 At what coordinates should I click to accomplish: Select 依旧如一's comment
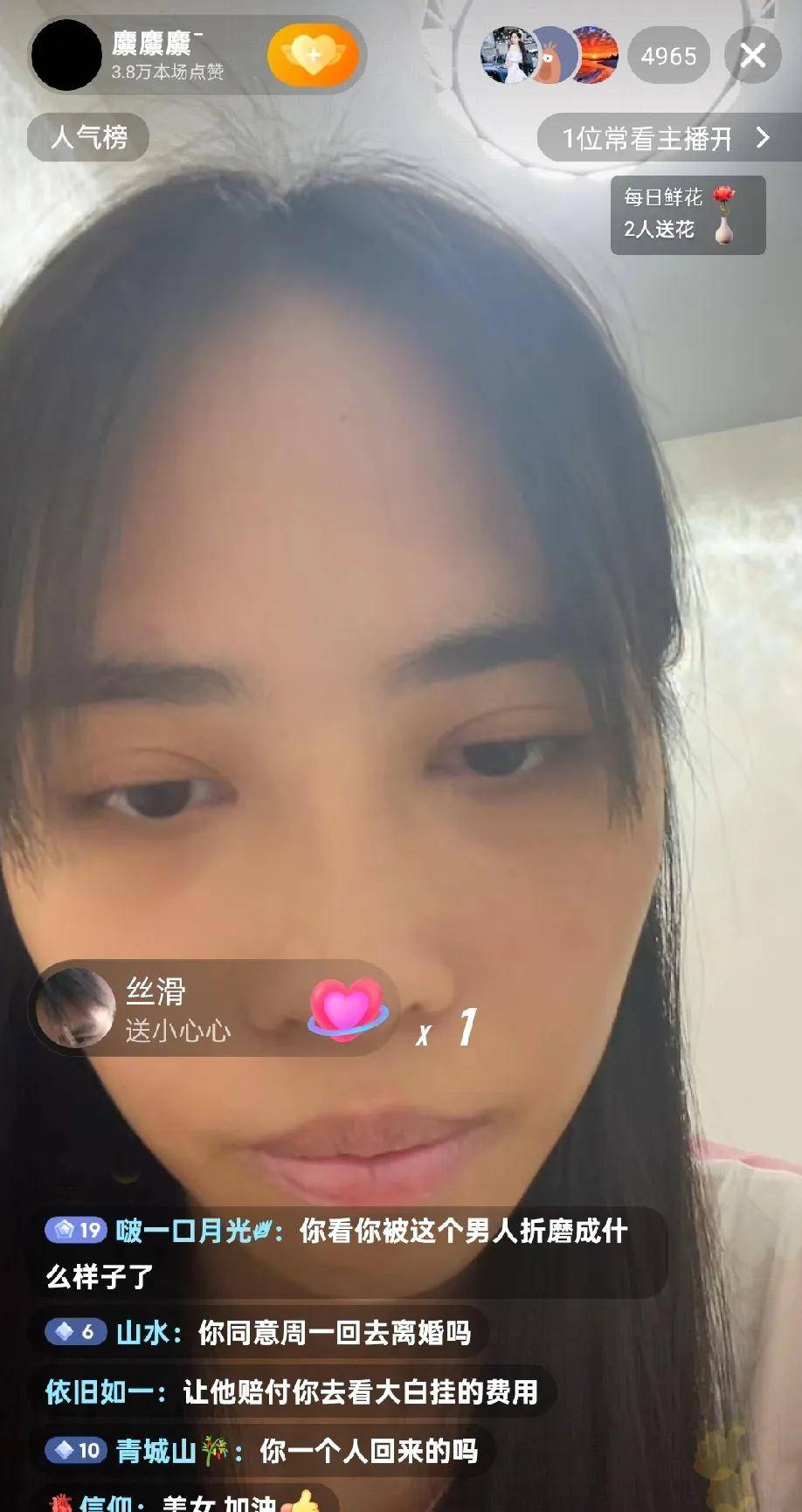293,1391
